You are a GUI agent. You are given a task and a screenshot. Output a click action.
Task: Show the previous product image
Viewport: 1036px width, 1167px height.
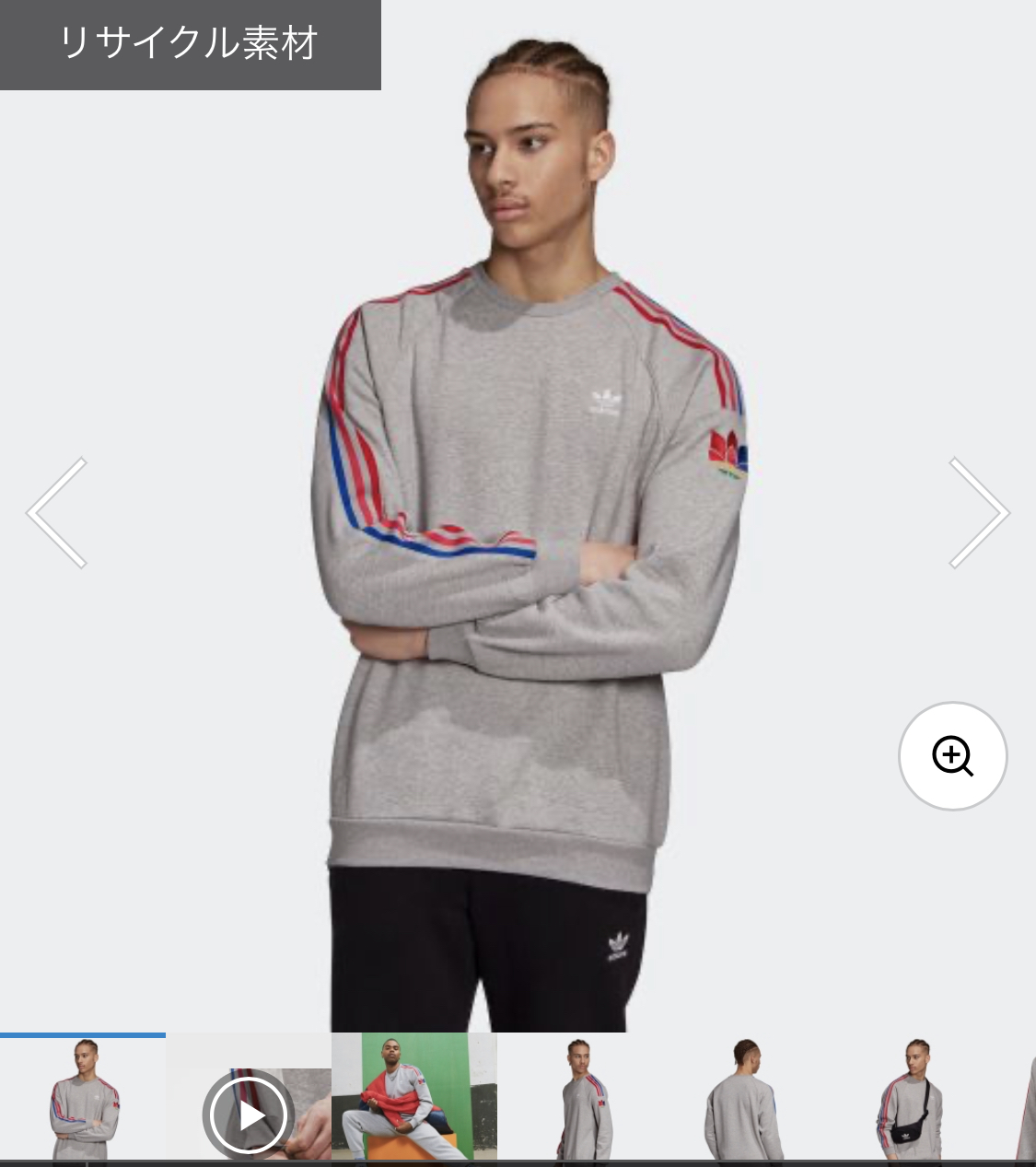click(x=57, y=512)
